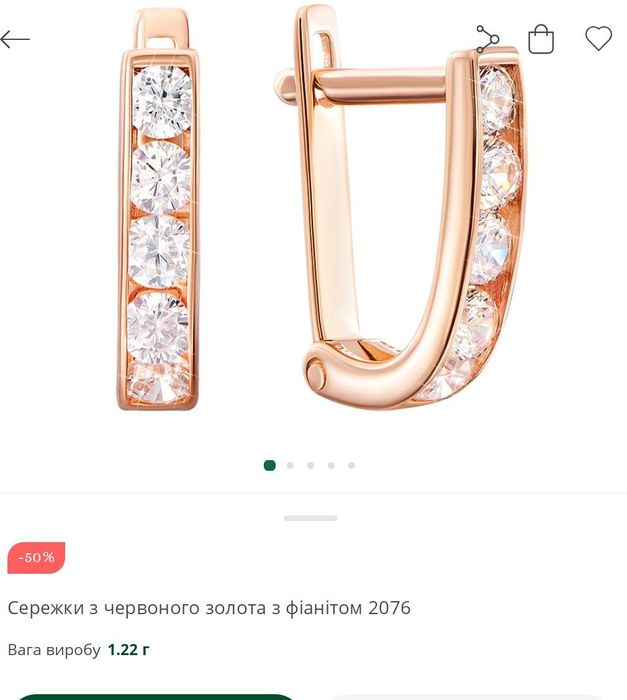Share these red gold earrings
627x700 pixels.
487,40
